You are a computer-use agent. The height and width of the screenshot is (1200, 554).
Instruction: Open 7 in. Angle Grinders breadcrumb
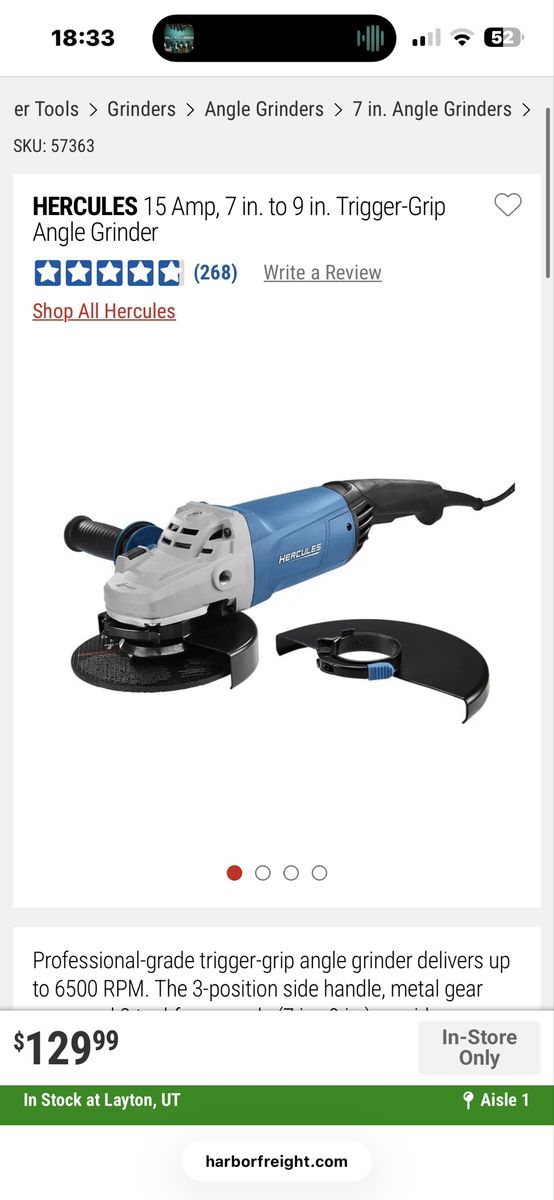432,109
